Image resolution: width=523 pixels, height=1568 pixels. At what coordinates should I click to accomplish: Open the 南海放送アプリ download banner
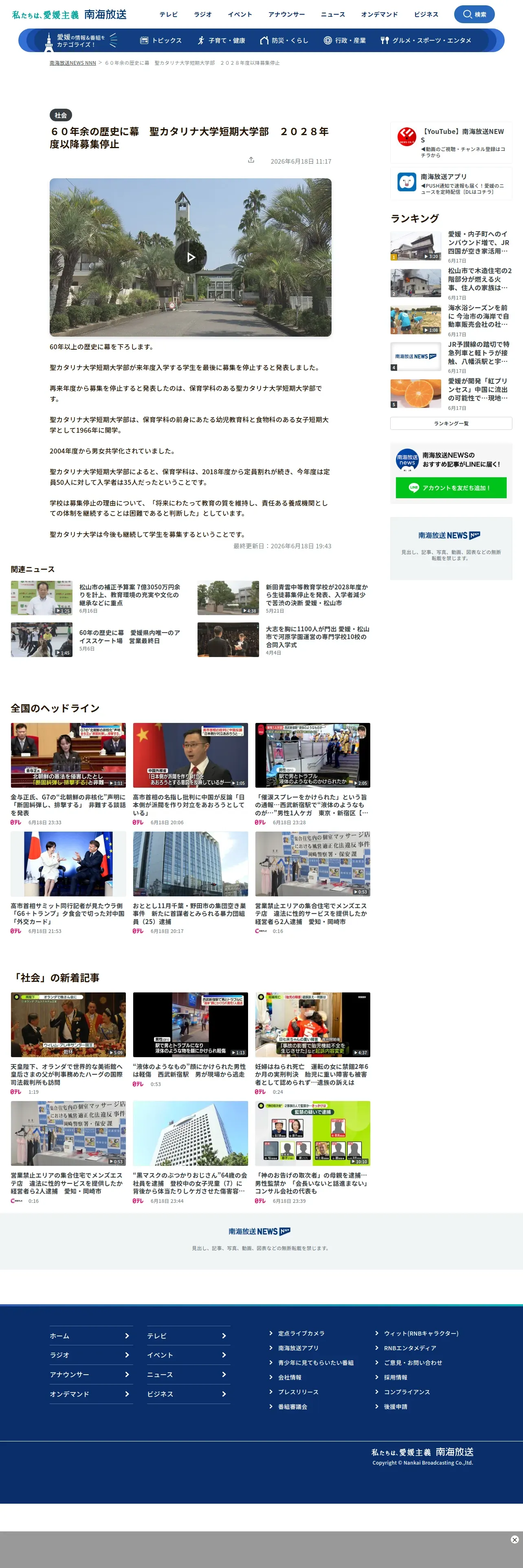pyautogui.click(x=450, y=184)
